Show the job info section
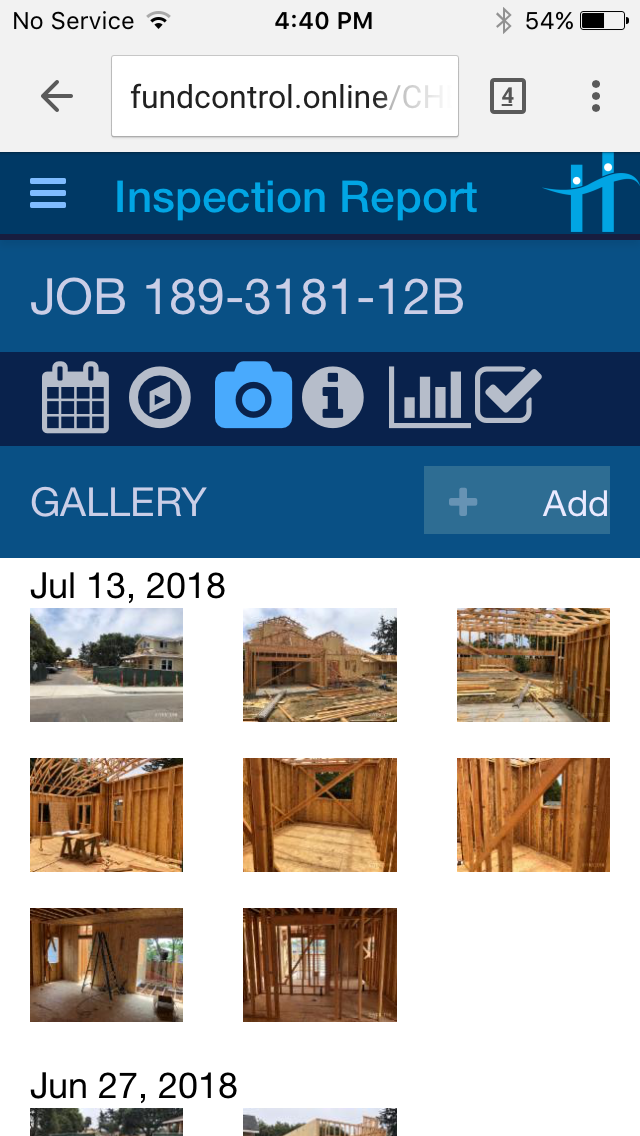640x1136 pixels. (x=333, y=398)
